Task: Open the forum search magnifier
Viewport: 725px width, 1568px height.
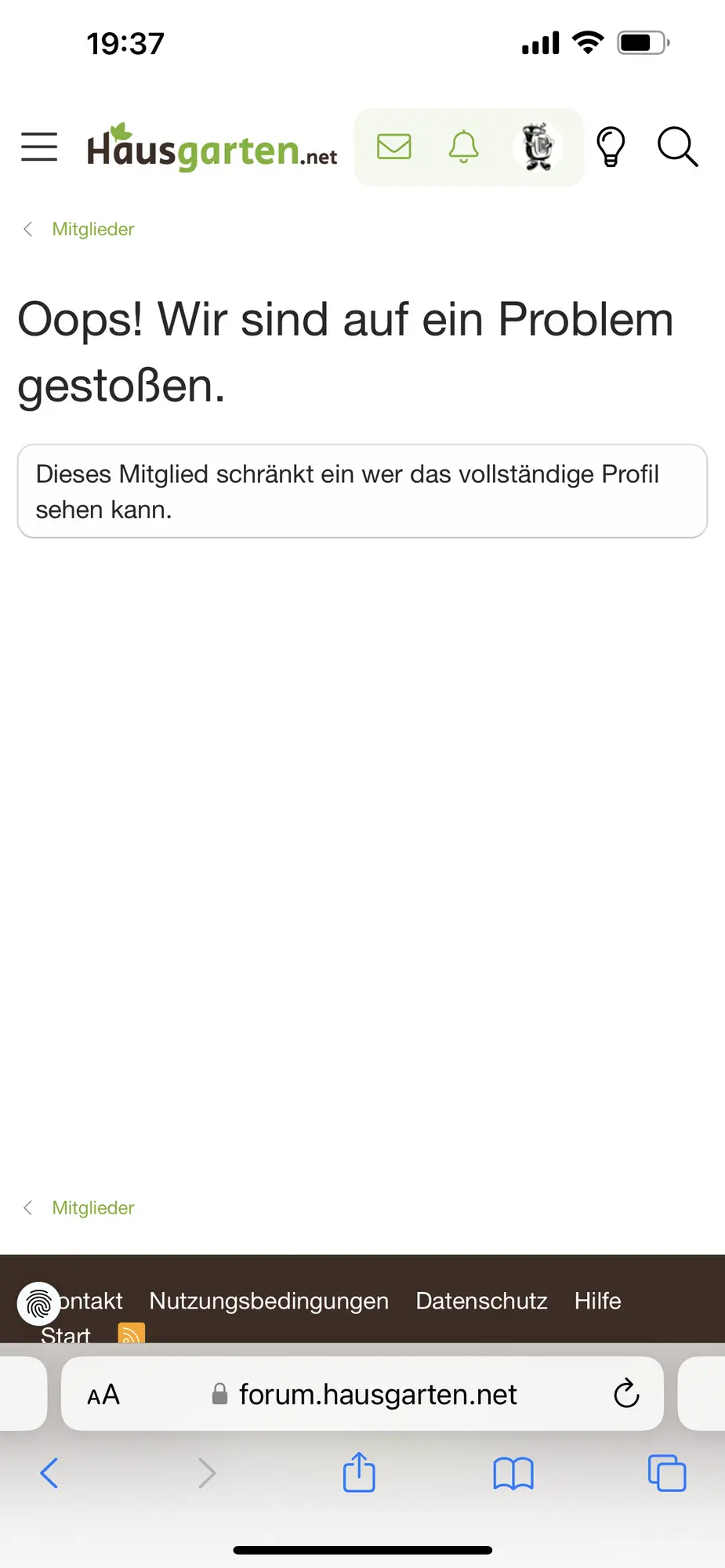Action: click(x=677, y=147)
